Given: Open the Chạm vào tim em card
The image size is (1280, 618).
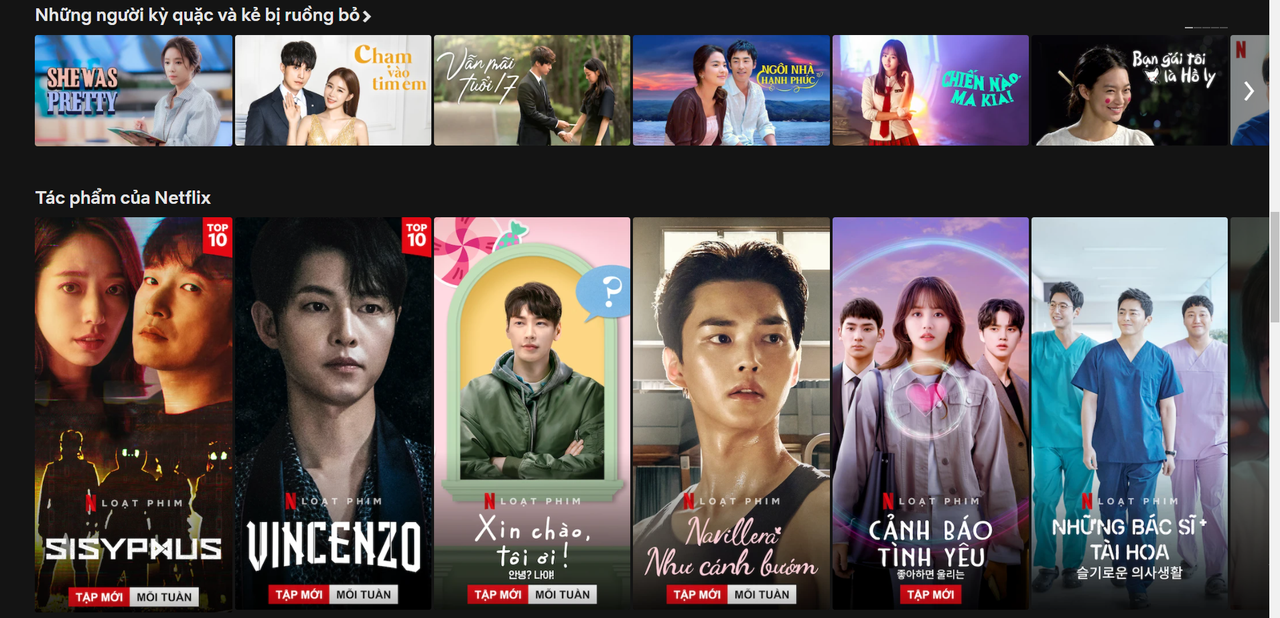Looking at the screenshot, I should (333, 91).
